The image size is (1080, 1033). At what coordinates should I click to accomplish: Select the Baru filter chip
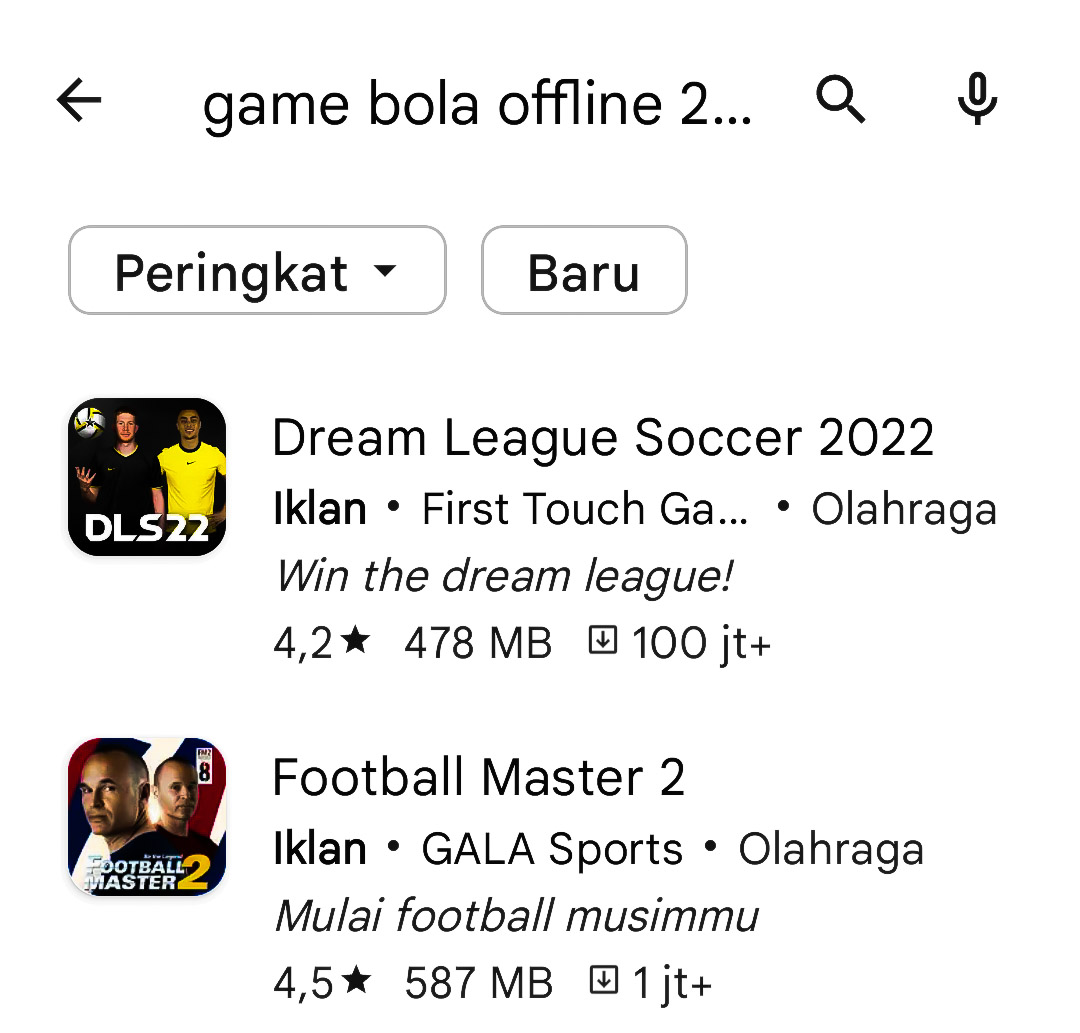click(584, 271)
